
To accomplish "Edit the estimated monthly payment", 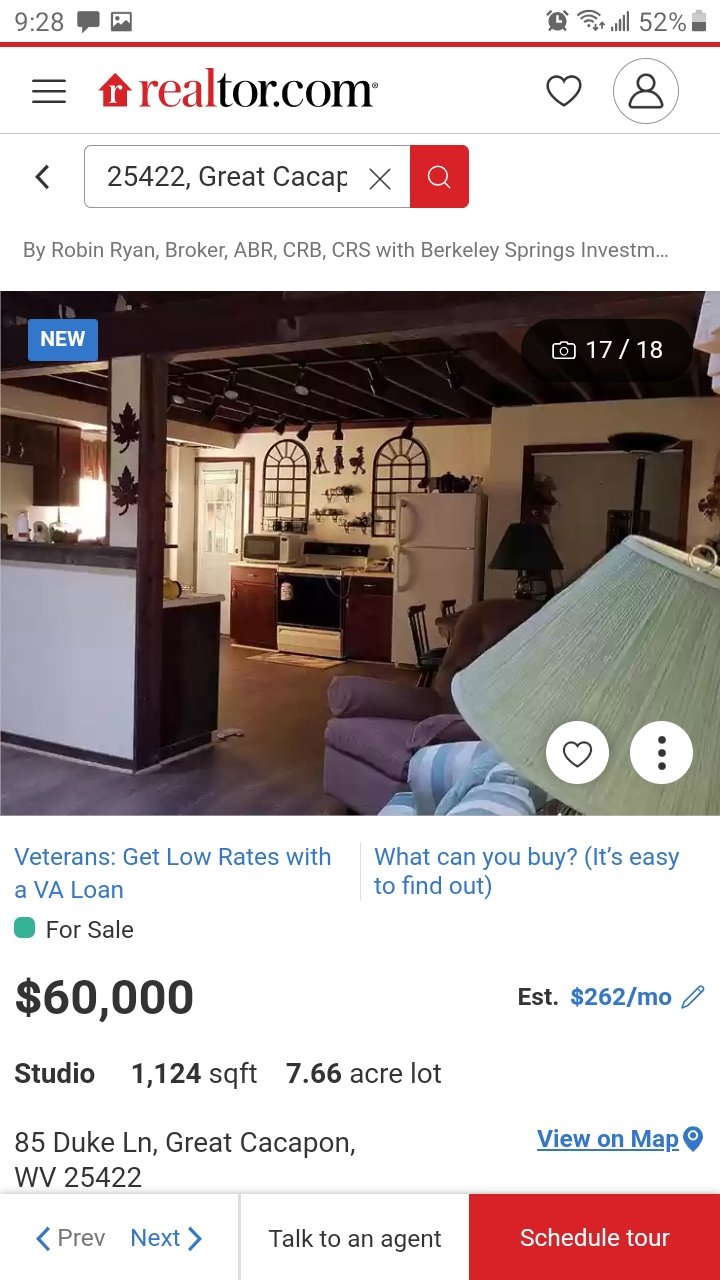I will coord(693,997).
